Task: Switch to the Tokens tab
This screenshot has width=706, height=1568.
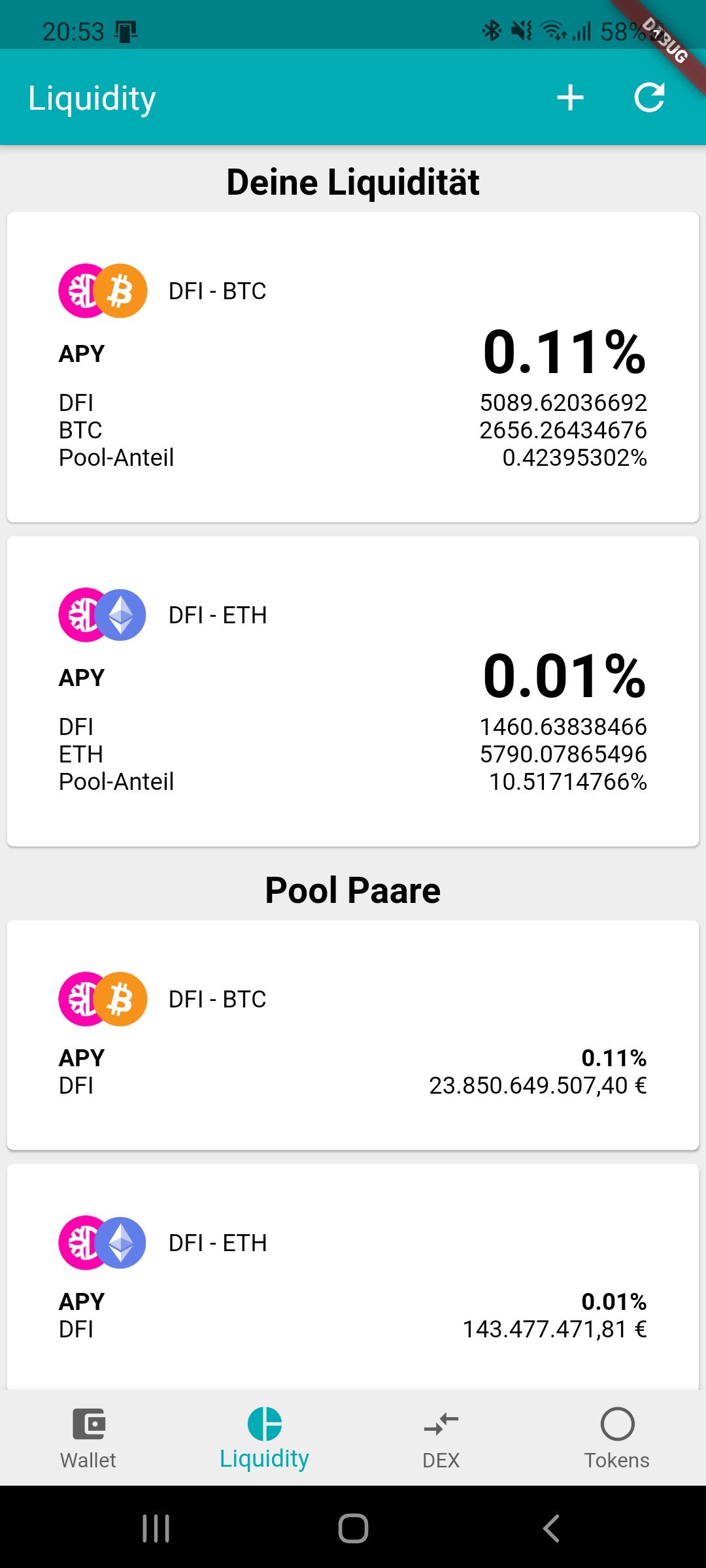Action: (x=618, y=1438)
